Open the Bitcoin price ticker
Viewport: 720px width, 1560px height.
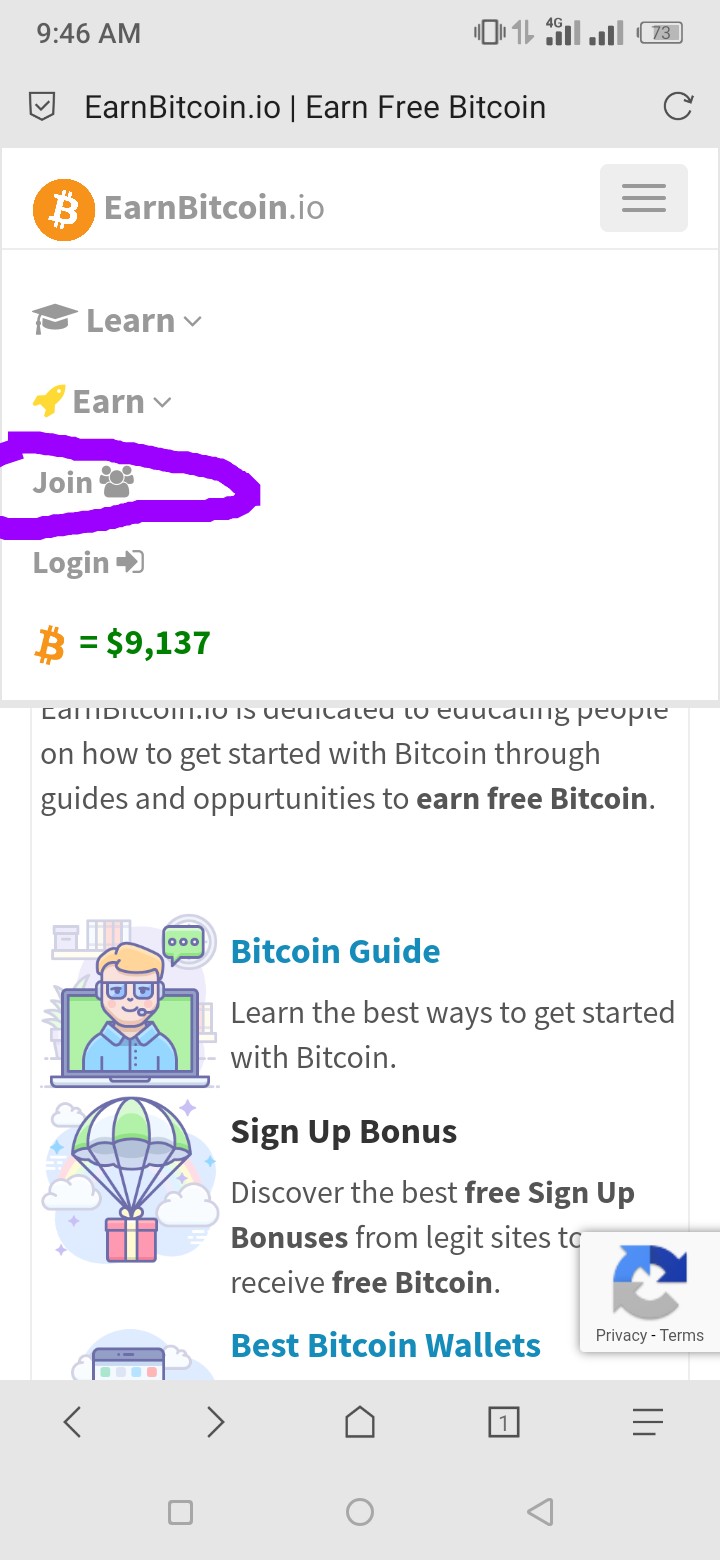(123, 643)
